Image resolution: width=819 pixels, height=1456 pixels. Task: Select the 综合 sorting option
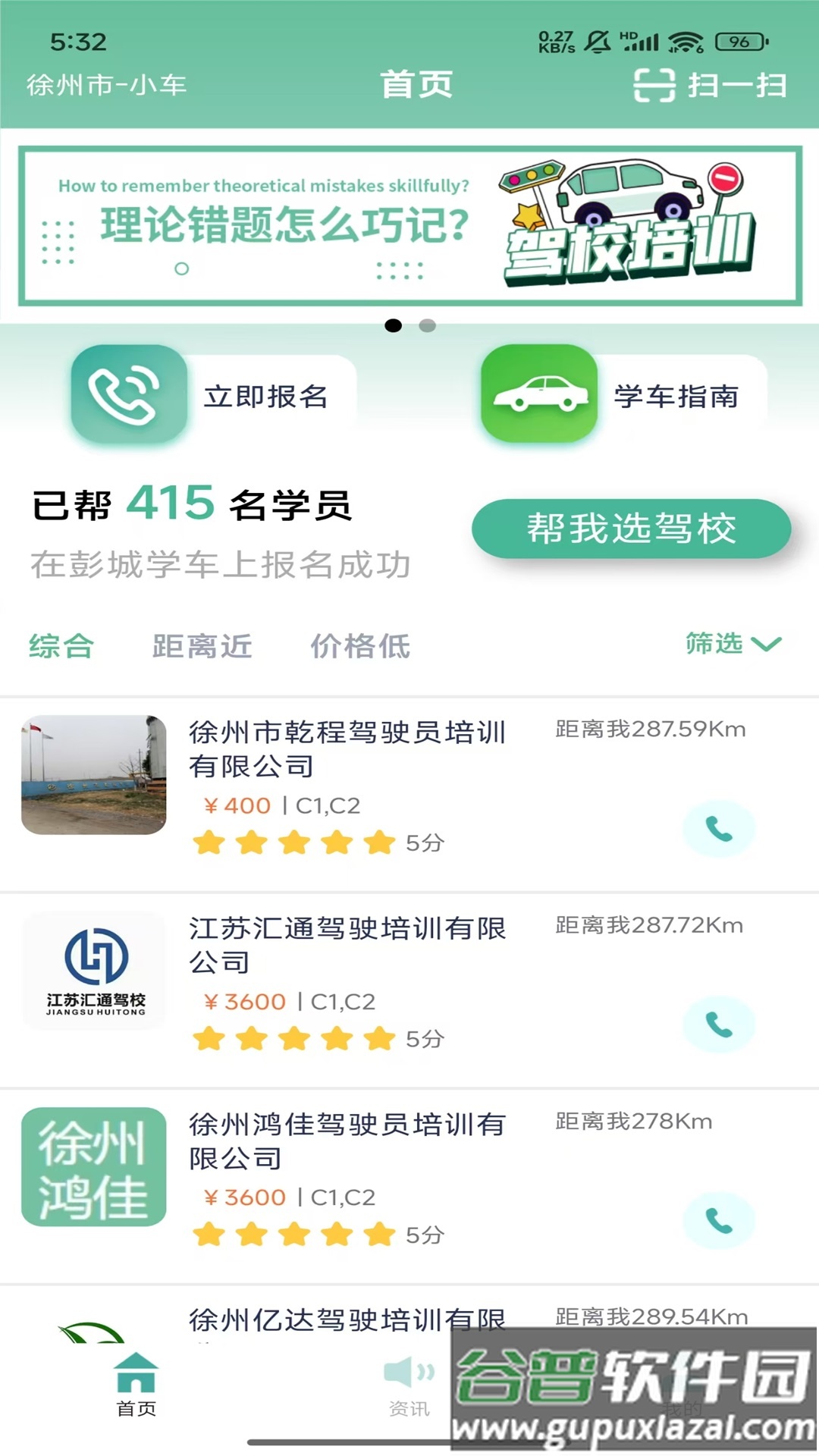[61, 647]
